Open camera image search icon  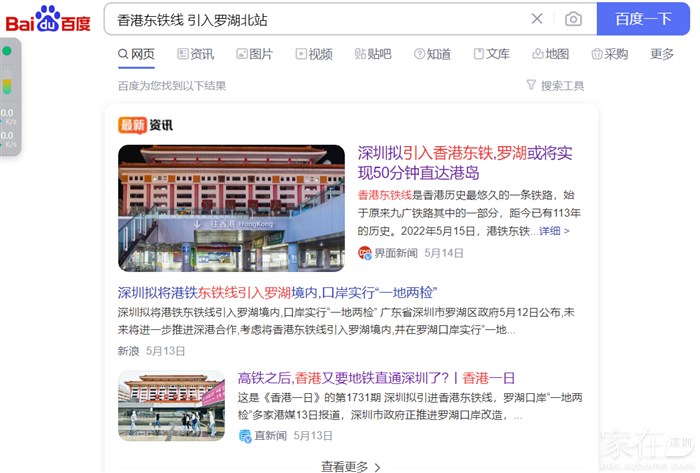click(573, 19)
